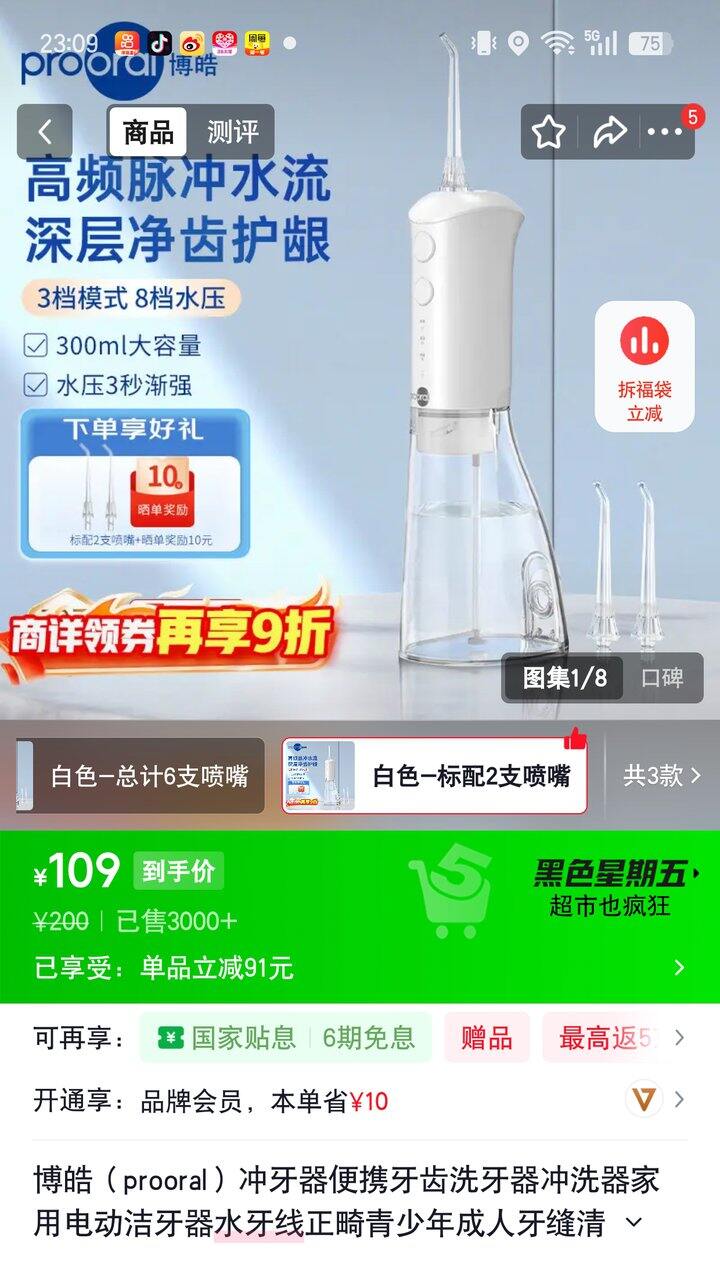Switch to the 测评 tab
The image size is (720, 1263).
pos(232,132)
